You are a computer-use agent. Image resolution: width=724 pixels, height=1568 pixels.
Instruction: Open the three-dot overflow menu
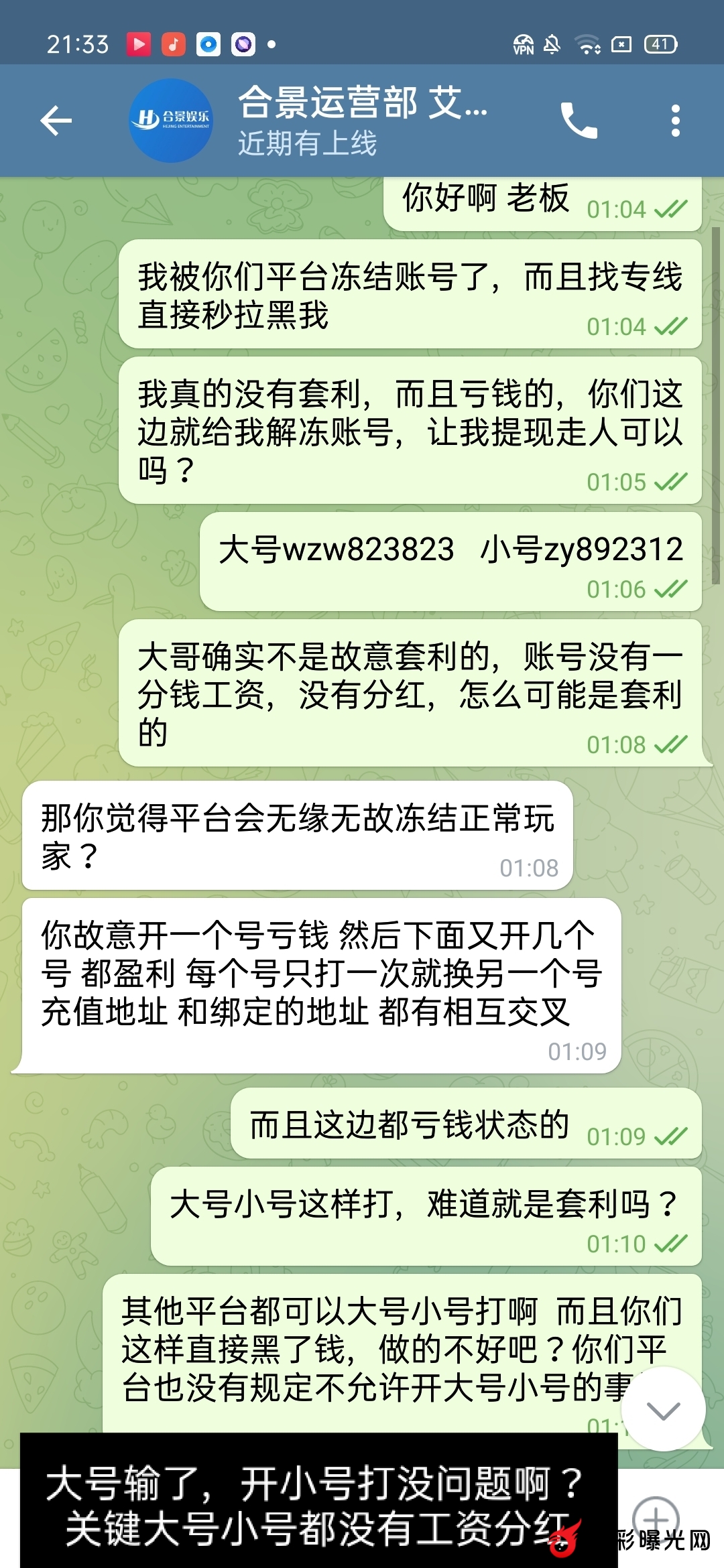coord(675,121)
